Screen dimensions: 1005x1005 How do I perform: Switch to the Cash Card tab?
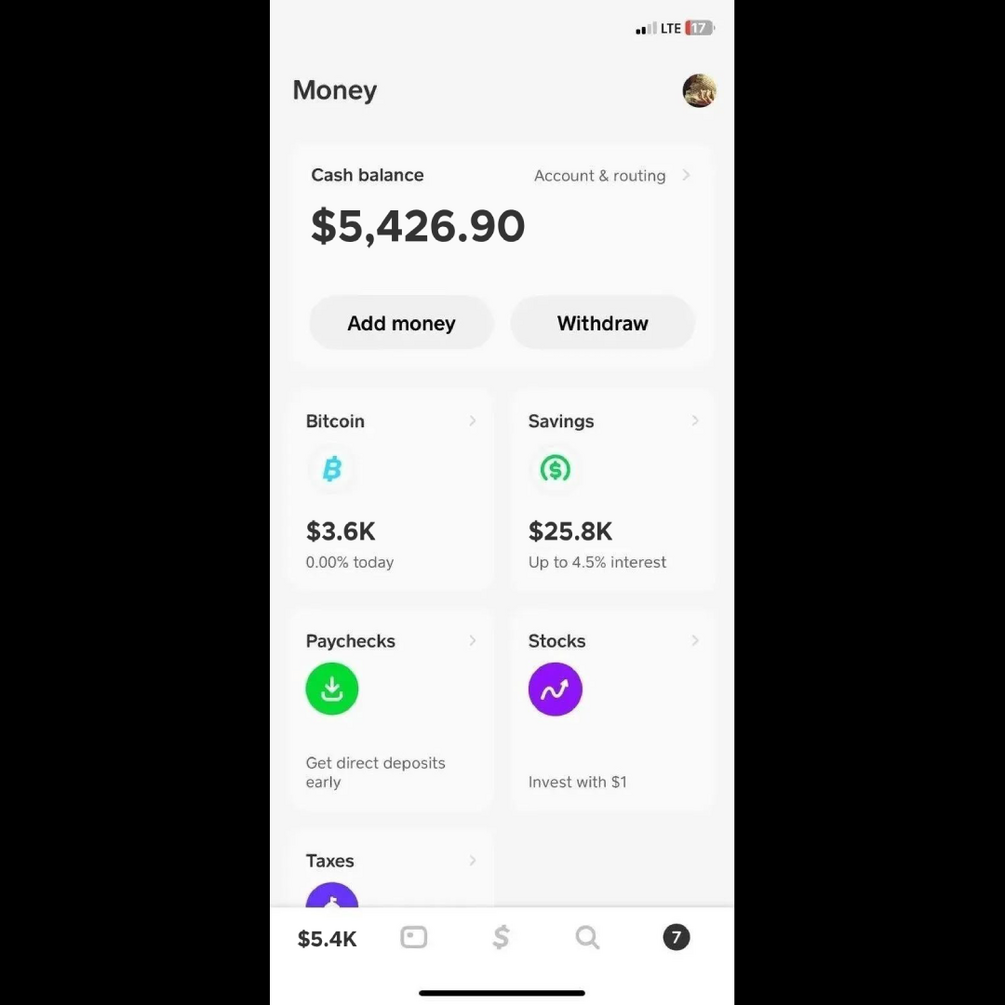click(x=413, y=938)
